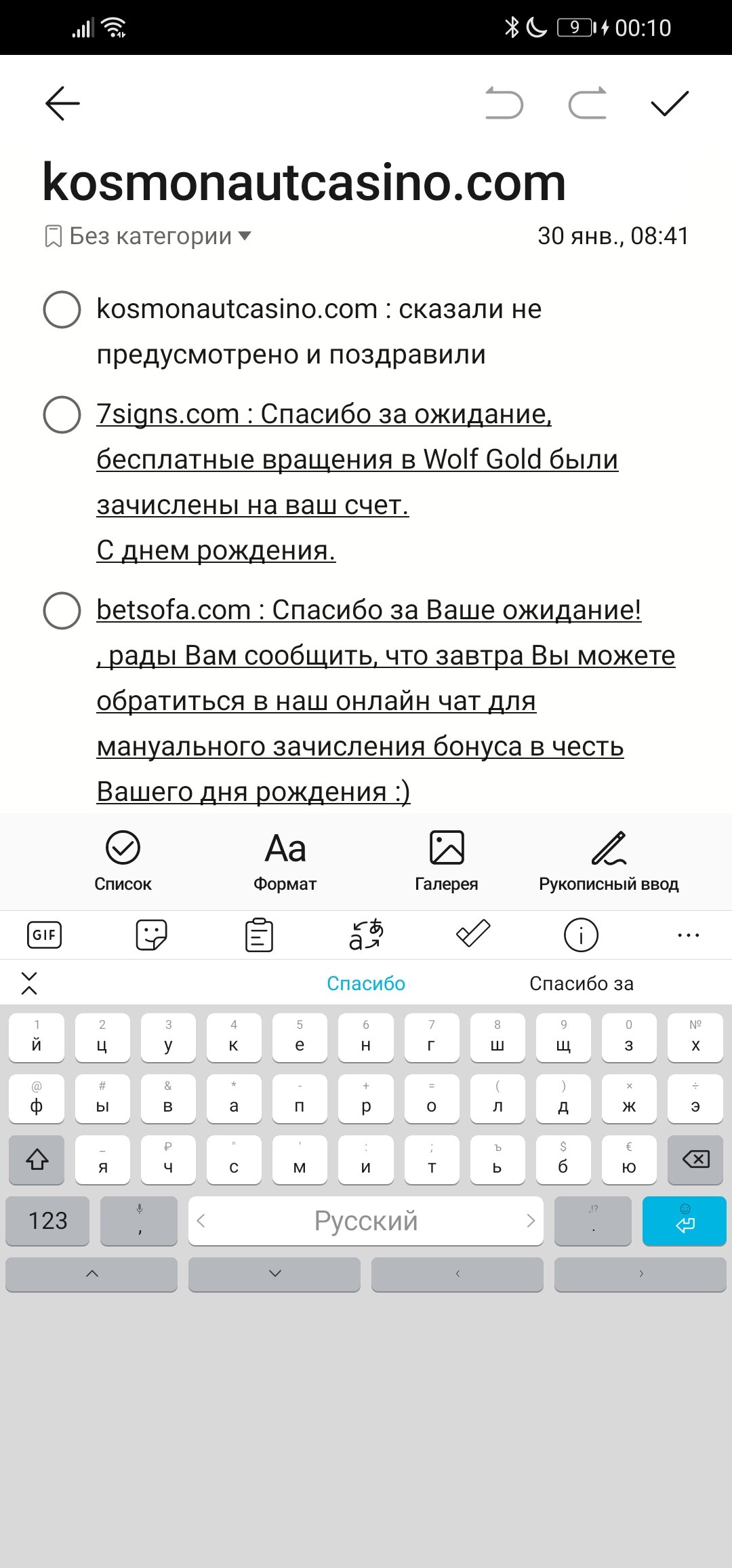Viewport: 732px width, 1568px height.
Task: Check off the 7signs.com list item
Action: [x=62, y=414]
